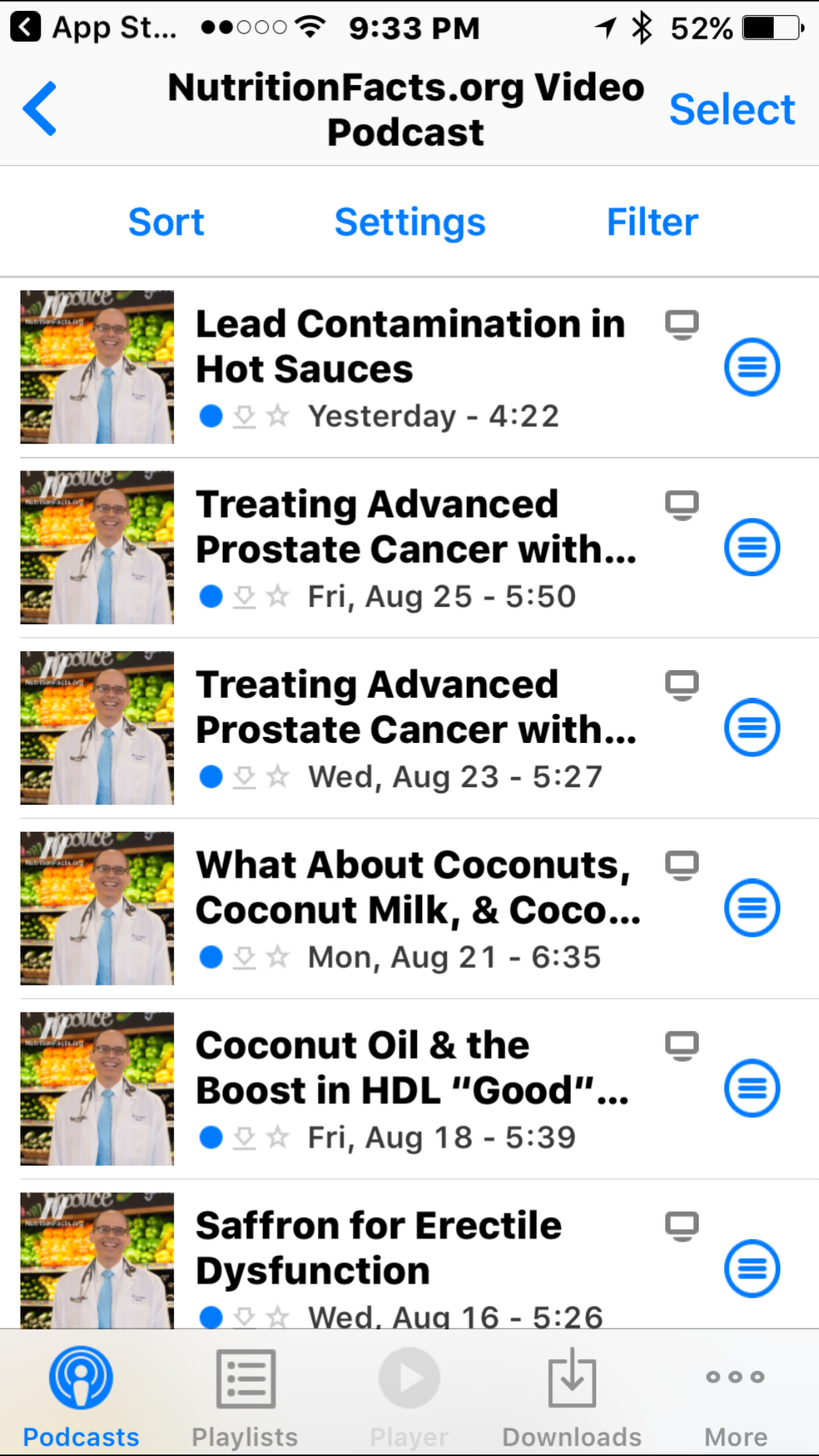Screen dimensions: 819x1456
Task: Open menu for Lead Contamination in Hot Sauces
Action: tap(752, 367)
